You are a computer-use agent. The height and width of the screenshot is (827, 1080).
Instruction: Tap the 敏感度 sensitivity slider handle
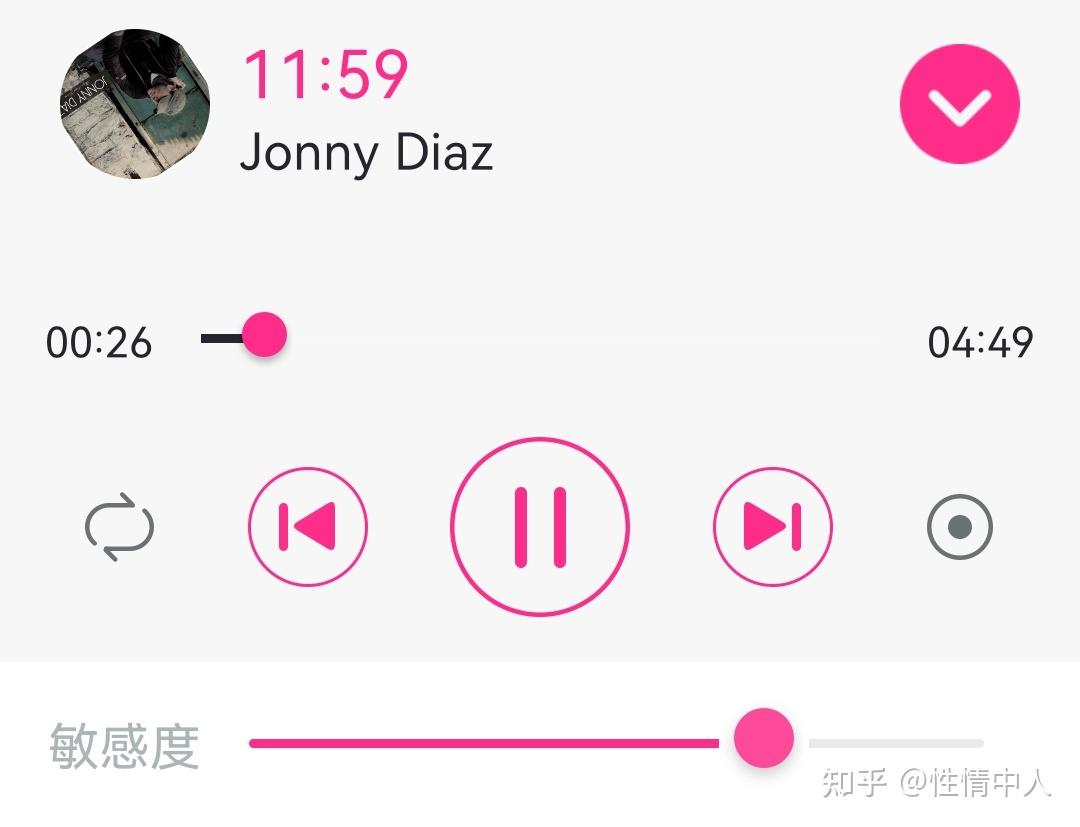(764, 739)
